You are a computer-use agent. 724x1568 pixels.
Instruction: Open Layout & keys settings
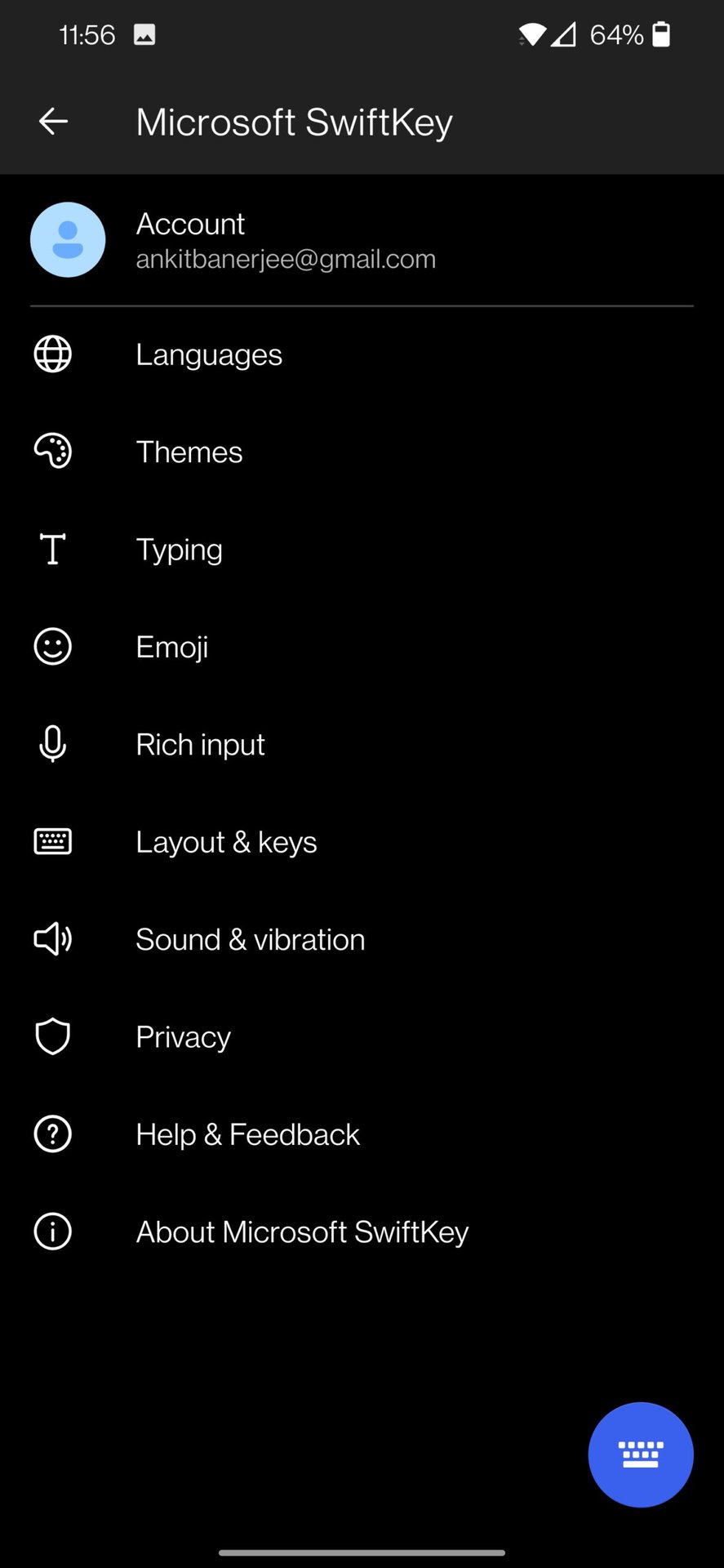click(x=226, y=842)
